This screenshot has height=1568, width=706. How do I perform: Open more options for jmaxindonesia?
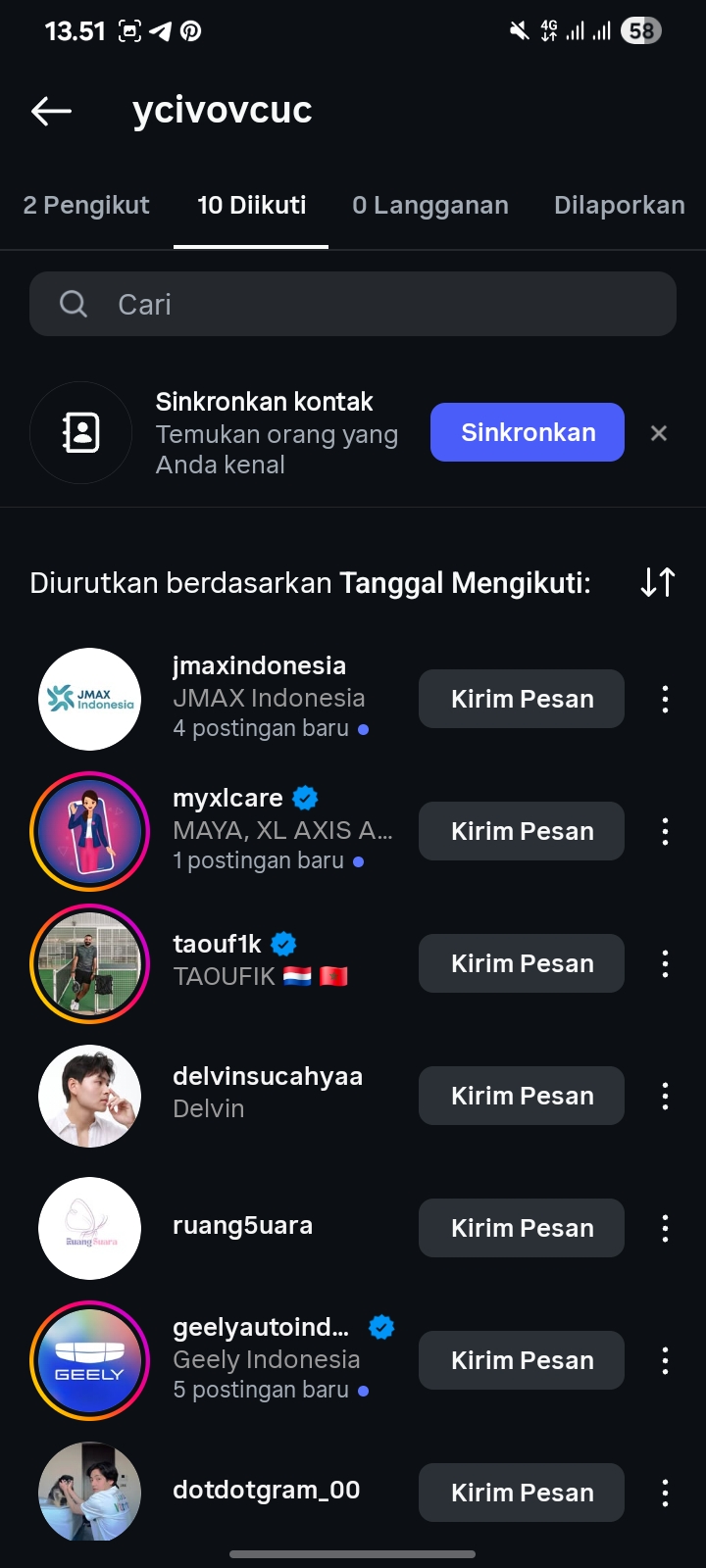[665, 699]
